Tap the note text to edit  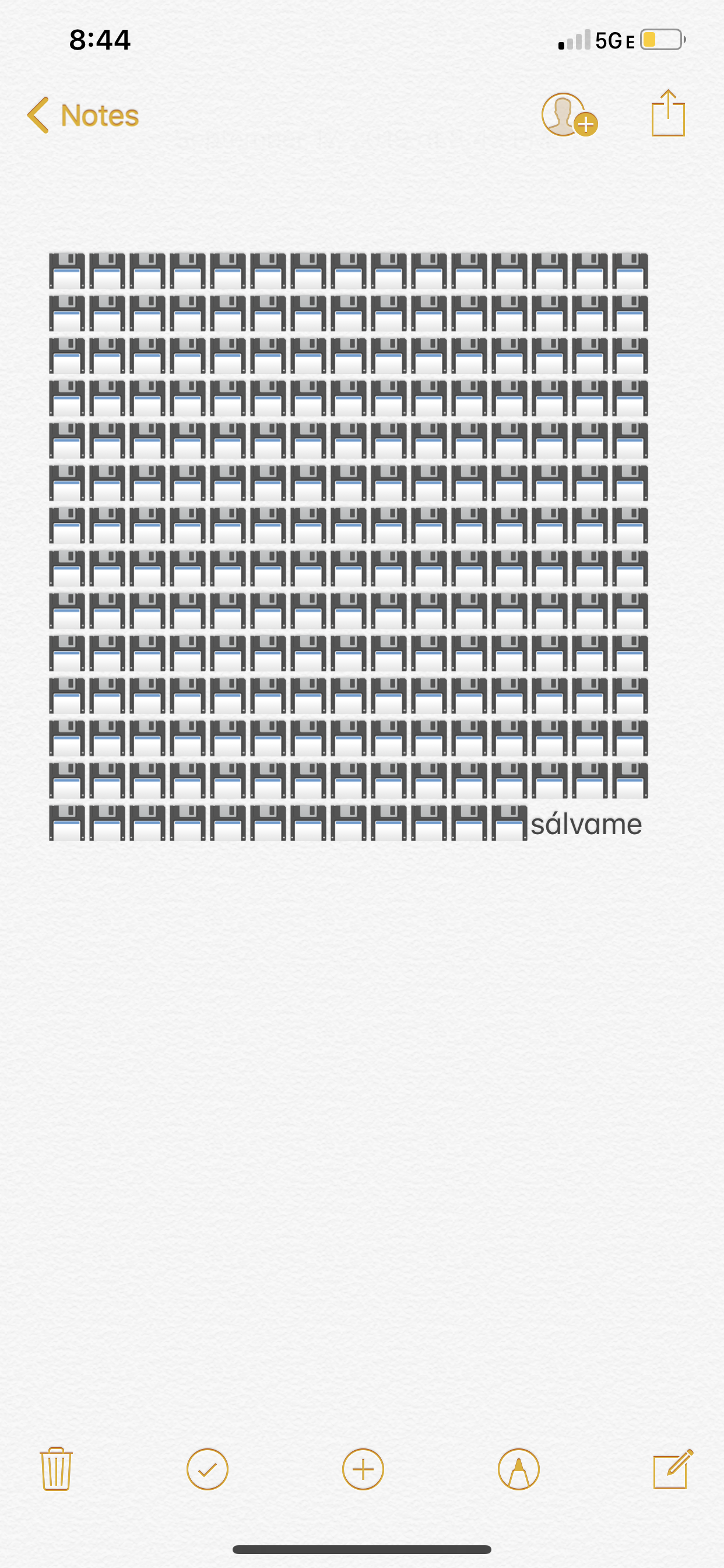click(585, 824)
